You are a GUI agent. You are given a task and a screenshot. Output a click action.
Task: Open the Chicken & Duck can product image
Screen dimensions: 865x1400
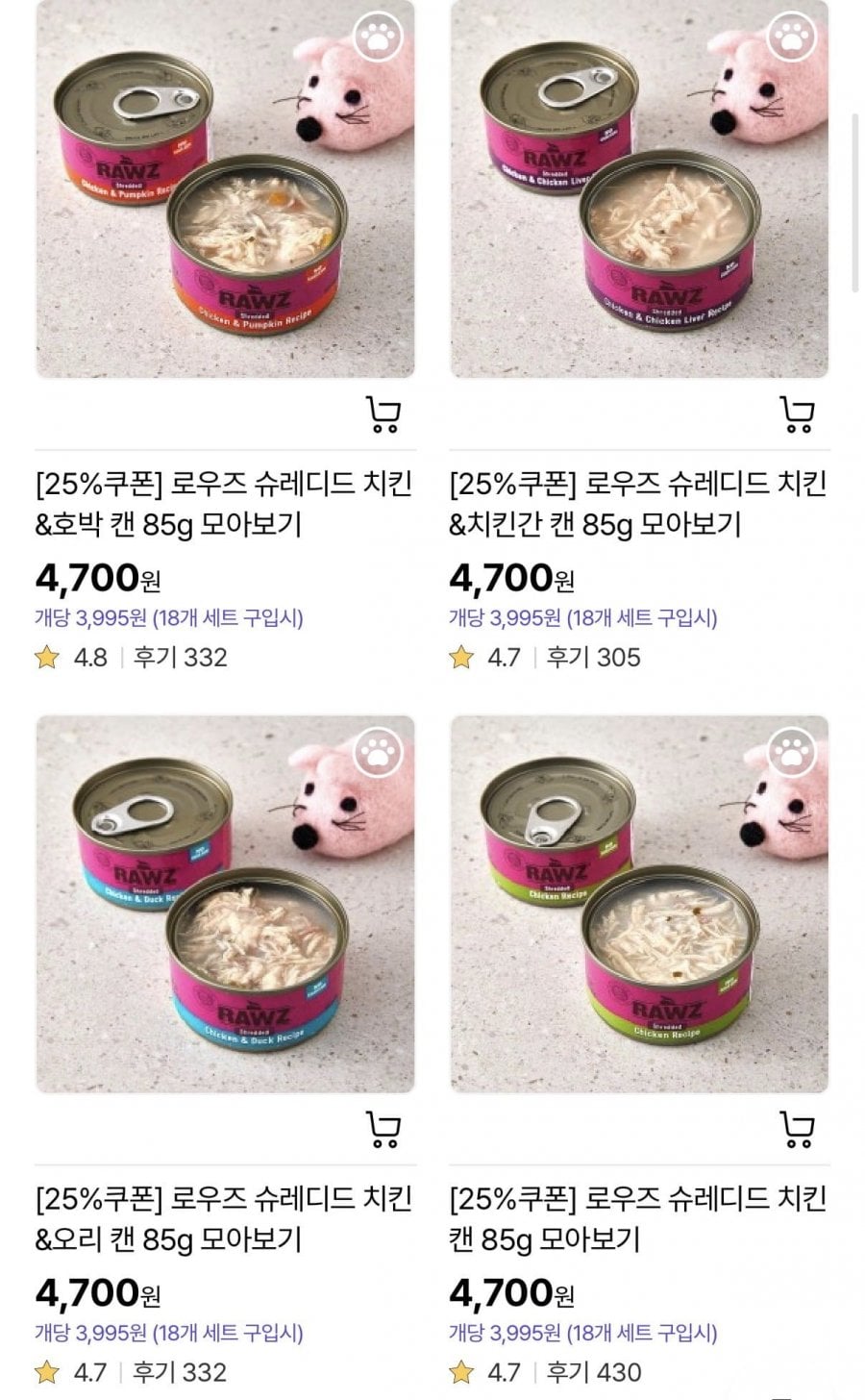(225, 904)
